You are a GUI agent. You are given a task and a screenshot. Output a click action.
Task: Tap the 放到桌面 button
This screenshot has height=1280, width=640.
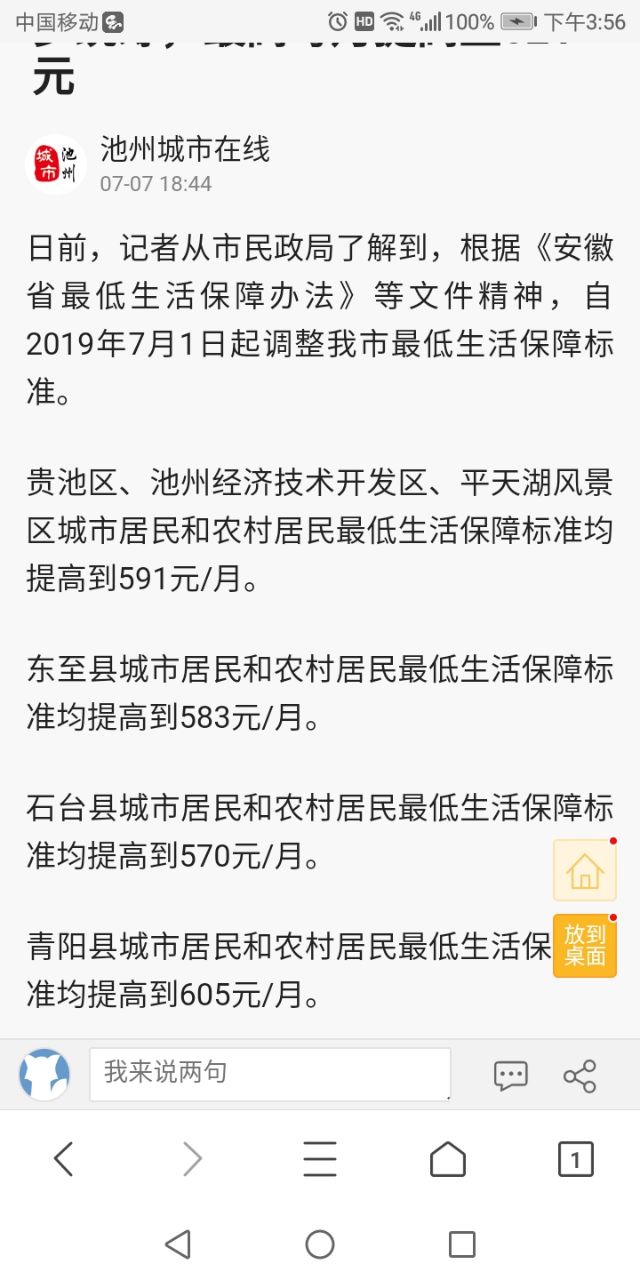click(585, 945)
